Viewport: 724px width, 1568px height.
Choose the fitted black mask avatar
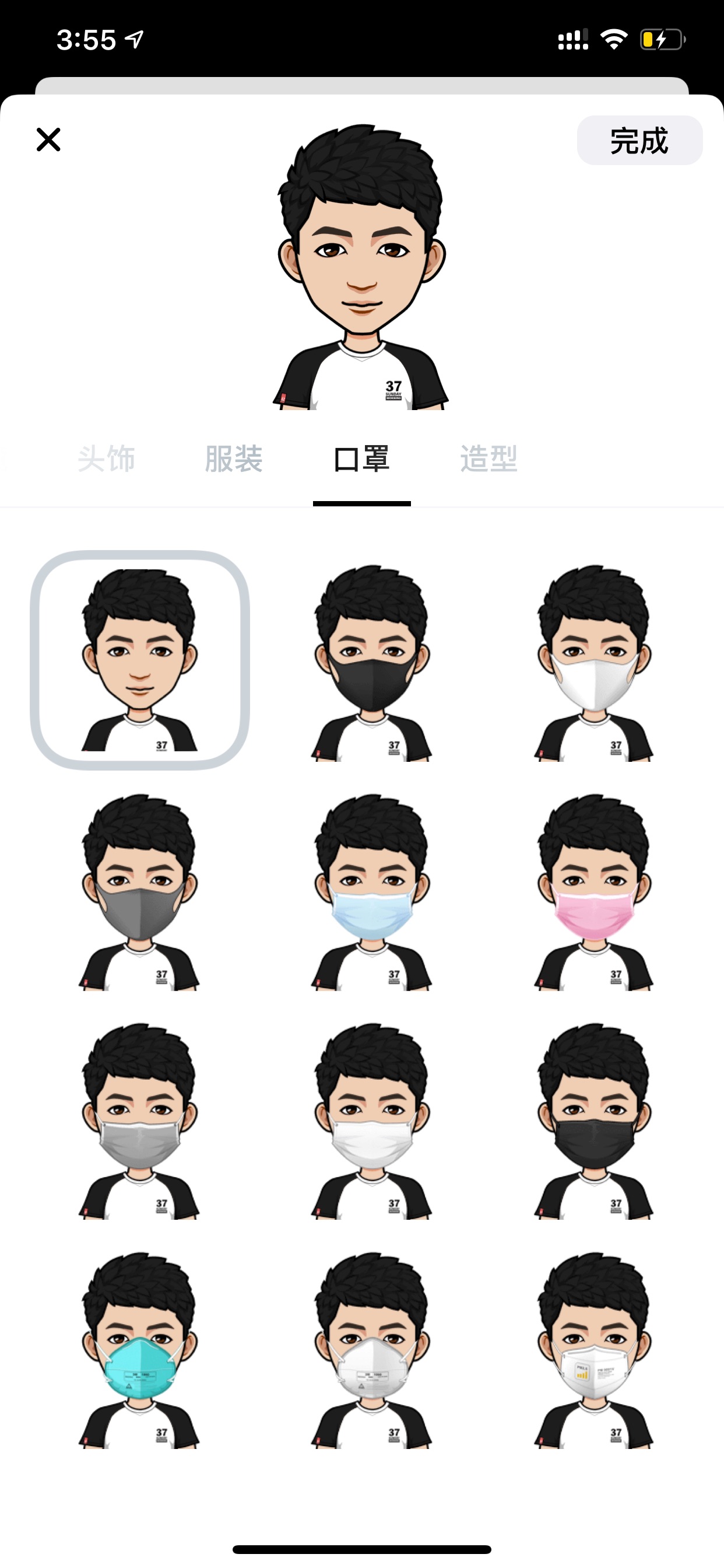pyautogui.click(x=372, y=663)
